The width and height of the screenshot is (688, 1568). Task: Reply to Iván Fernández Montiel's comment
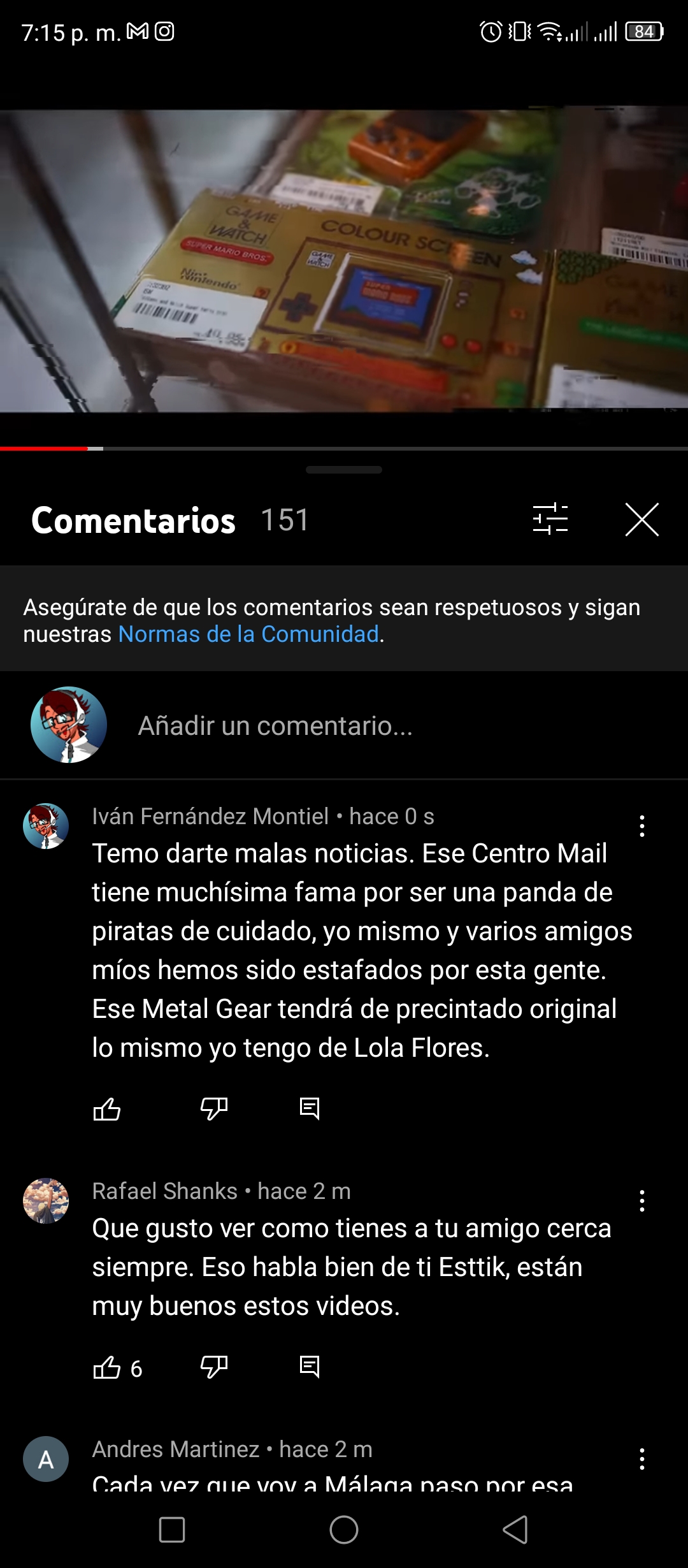[310, 1109]
